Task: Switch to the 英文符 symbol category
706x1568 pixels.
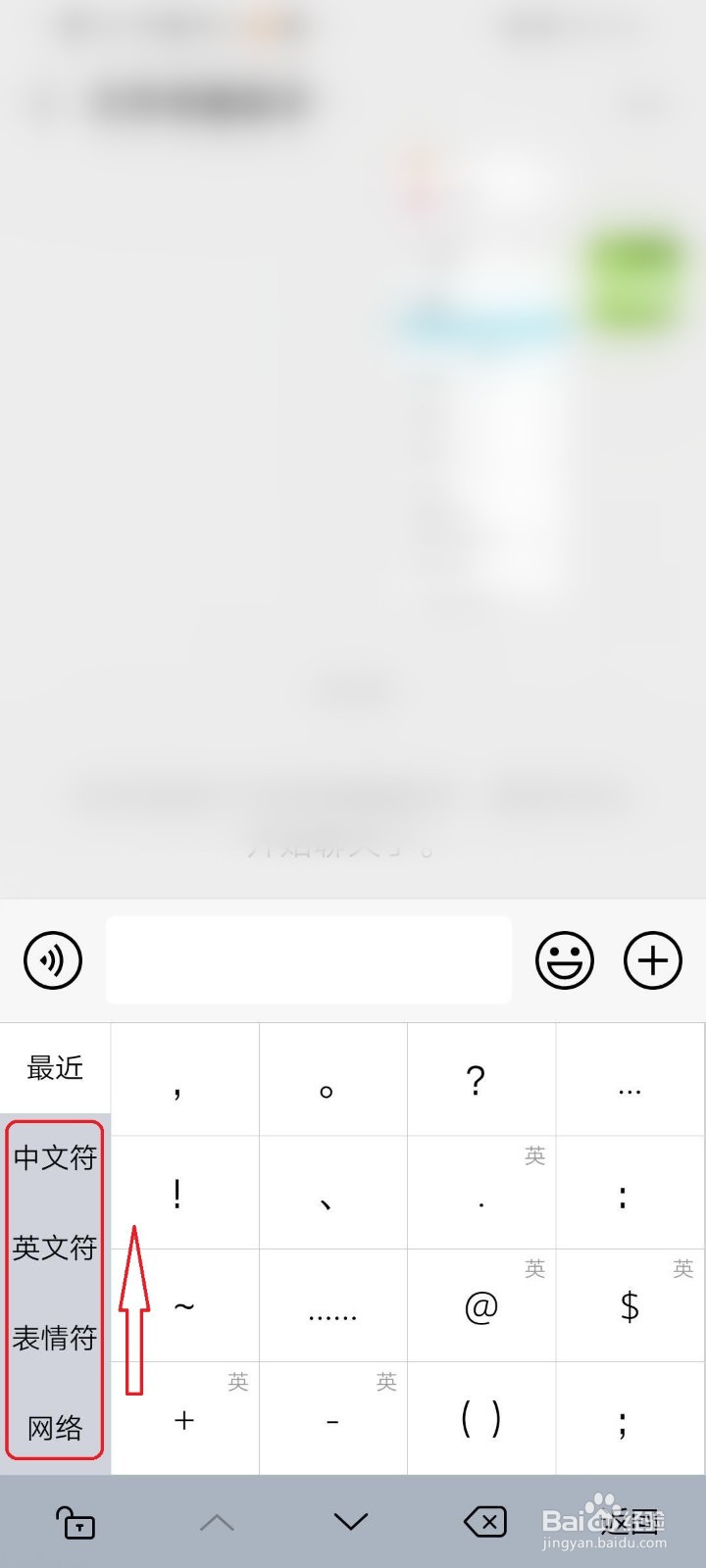Action: coord(55,1249)
